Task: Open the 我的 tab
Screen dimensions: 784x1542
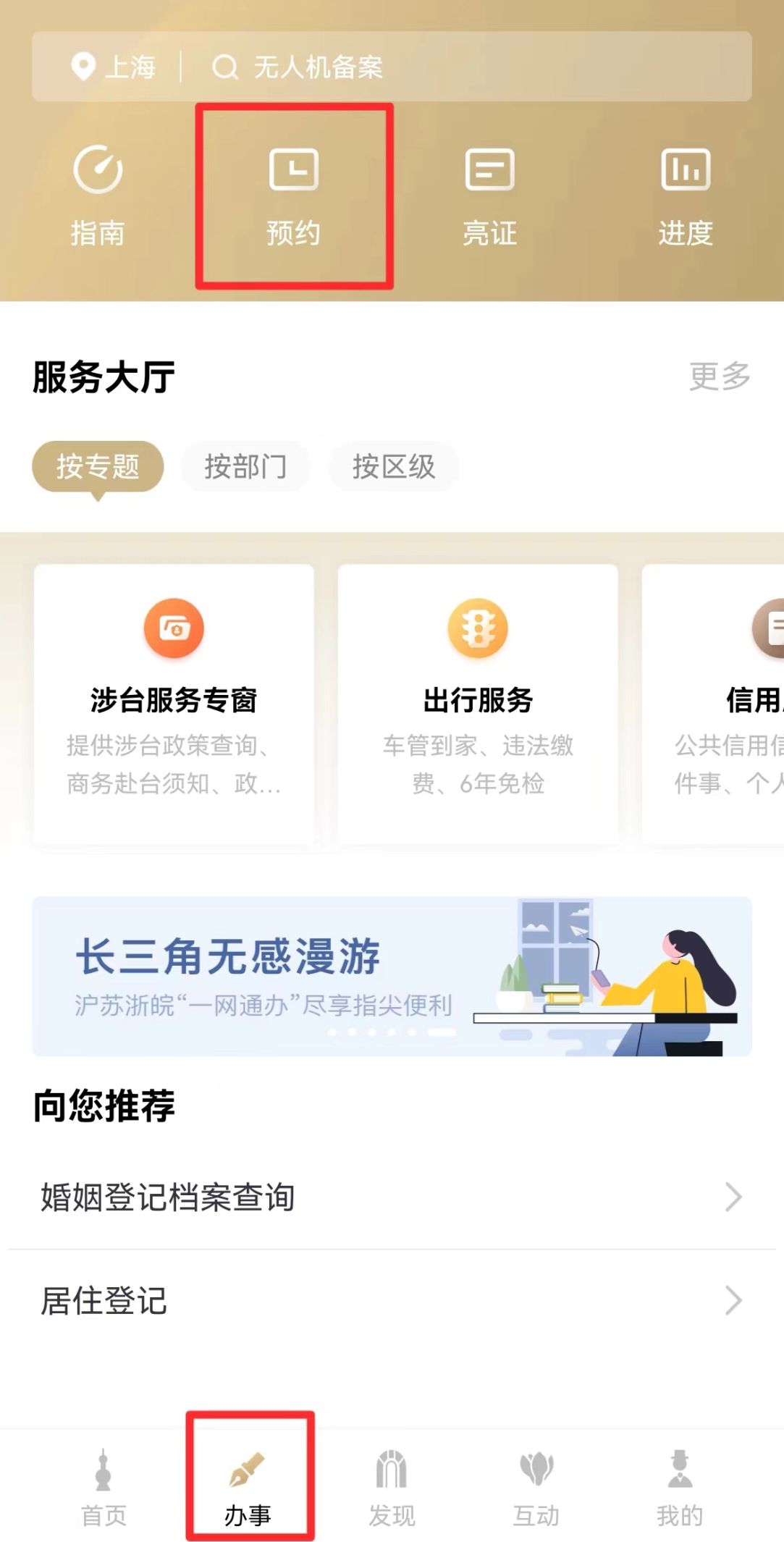Action: coord(680,1486)
